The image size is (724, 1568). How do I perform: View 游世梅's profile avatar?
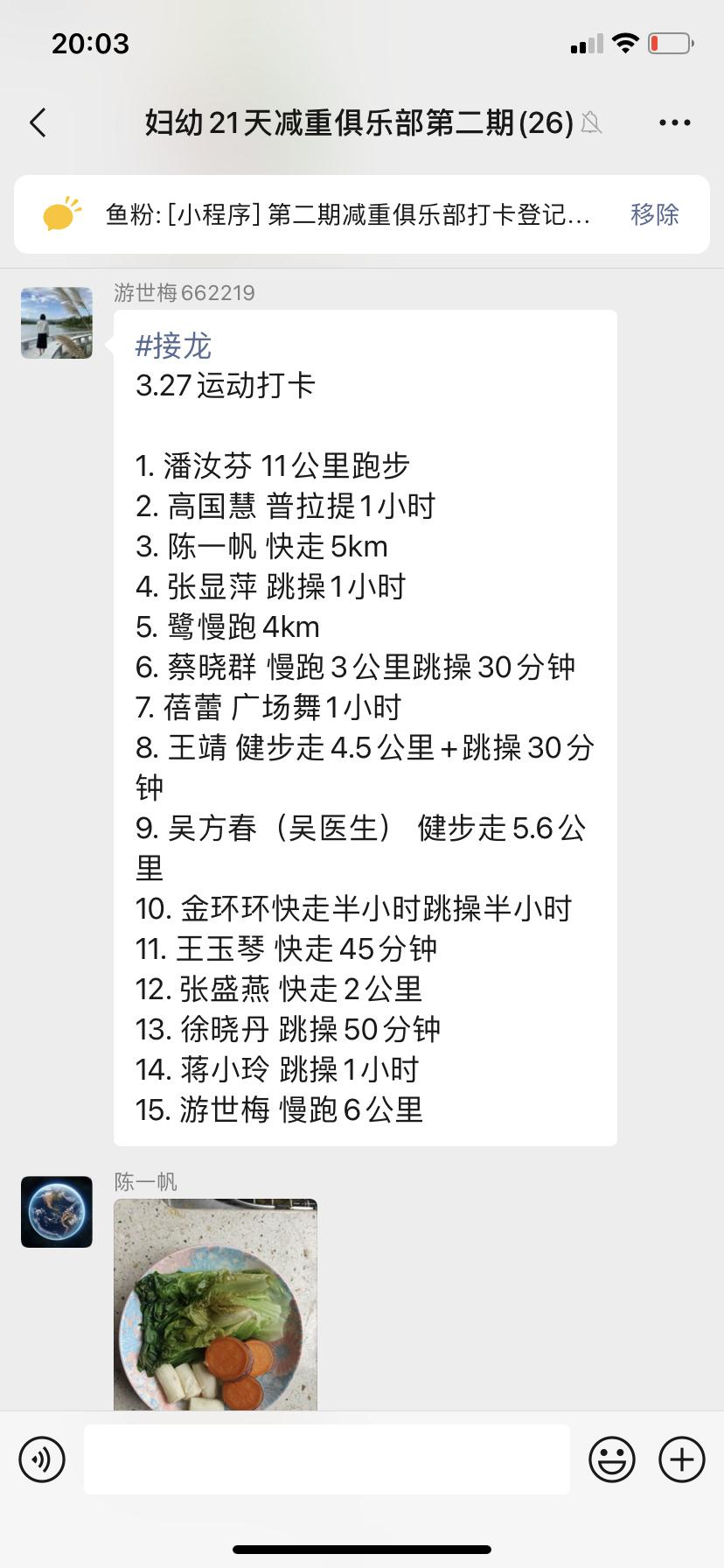(57, 323)
